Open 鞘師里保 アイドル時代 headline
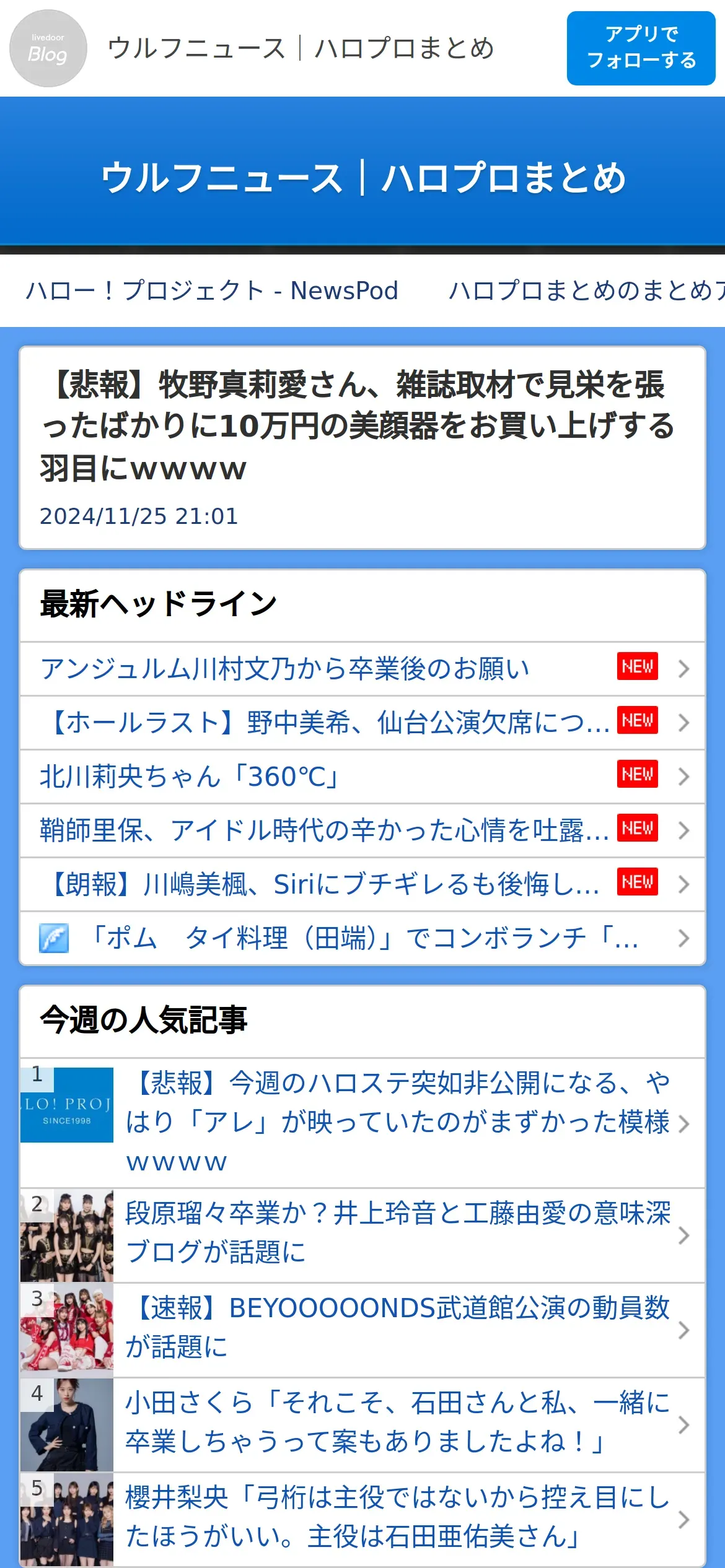This screenshot has height=1568, width=725. click(x=362, y=830)
